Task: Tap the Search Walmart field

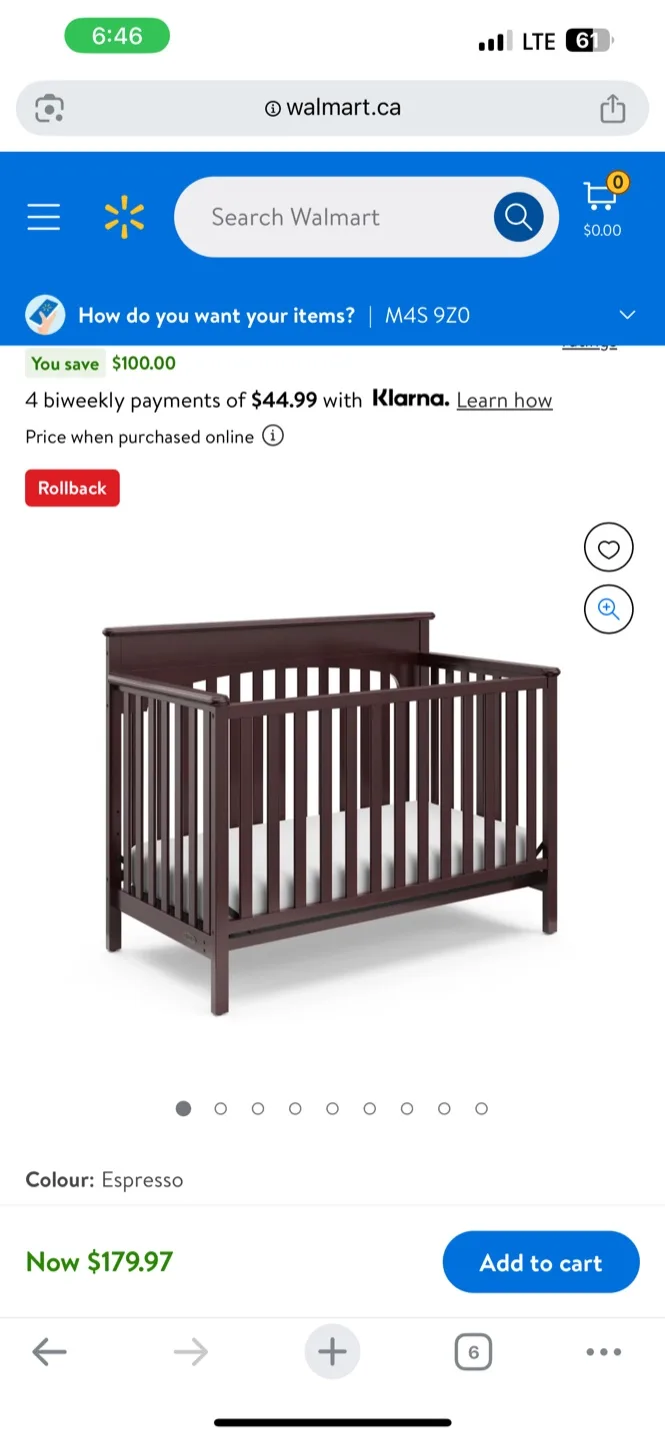Action: tap(330, 217)
